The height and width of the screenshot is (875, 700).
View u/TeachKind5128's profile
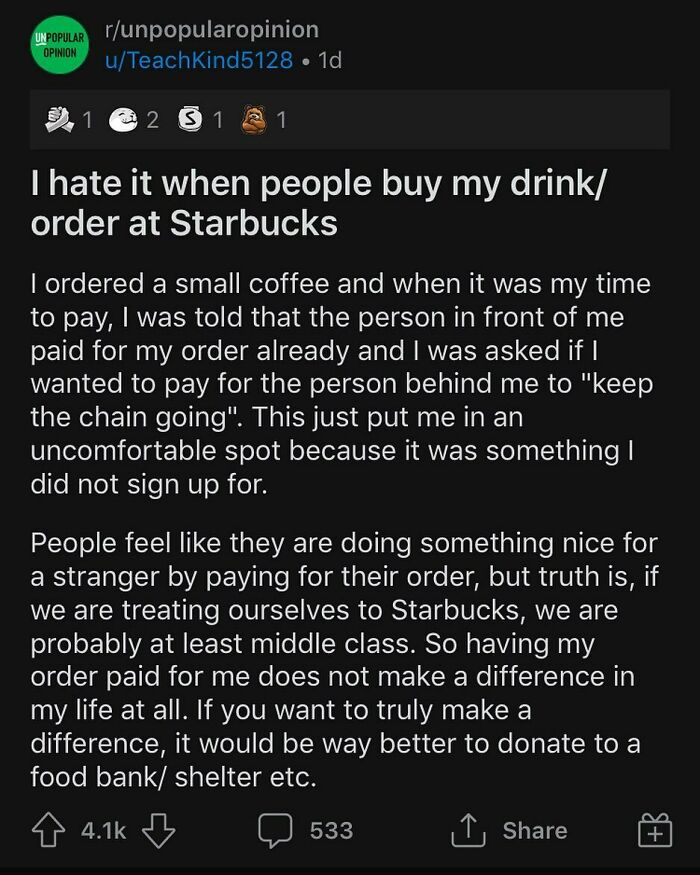pos(200,60)
